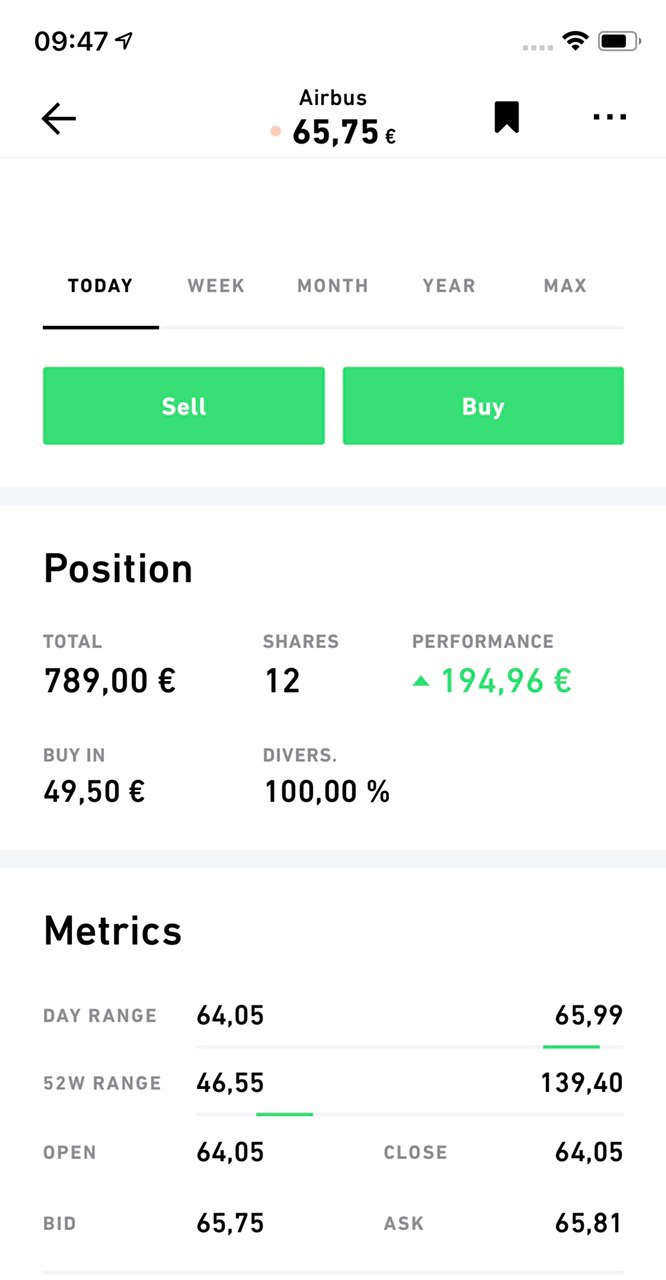Select the TODAY chart tab

(x=100, y=286)
